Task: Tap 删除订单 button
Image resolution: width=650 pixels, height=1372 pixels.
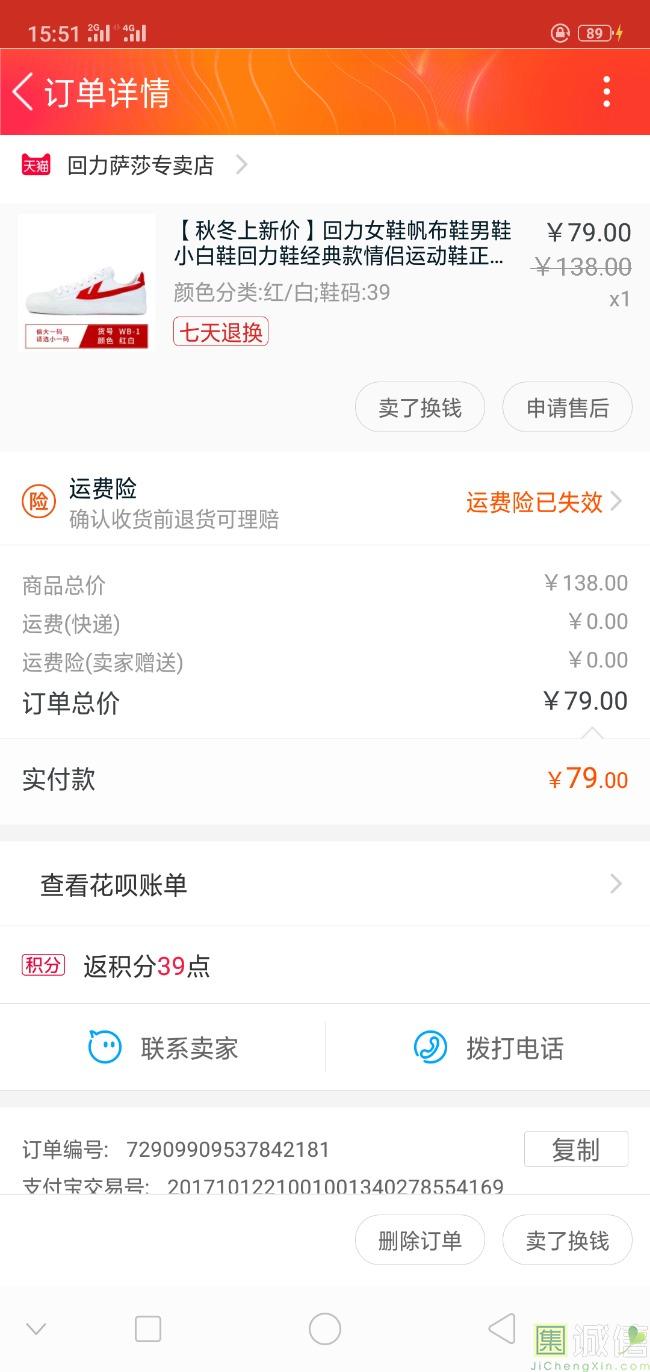Action: click(420, 1240)
